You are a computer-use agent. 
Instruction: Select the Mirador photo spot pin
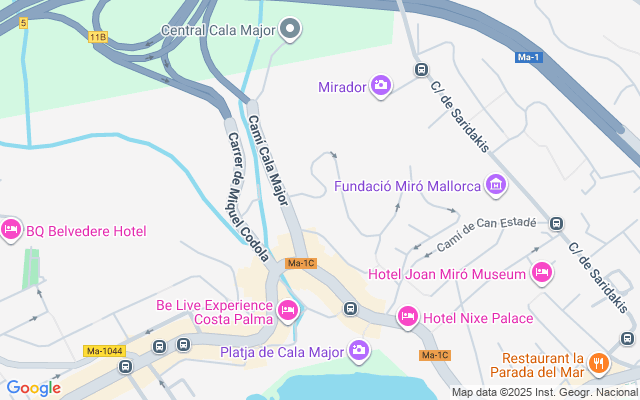(x=381, y=86)
